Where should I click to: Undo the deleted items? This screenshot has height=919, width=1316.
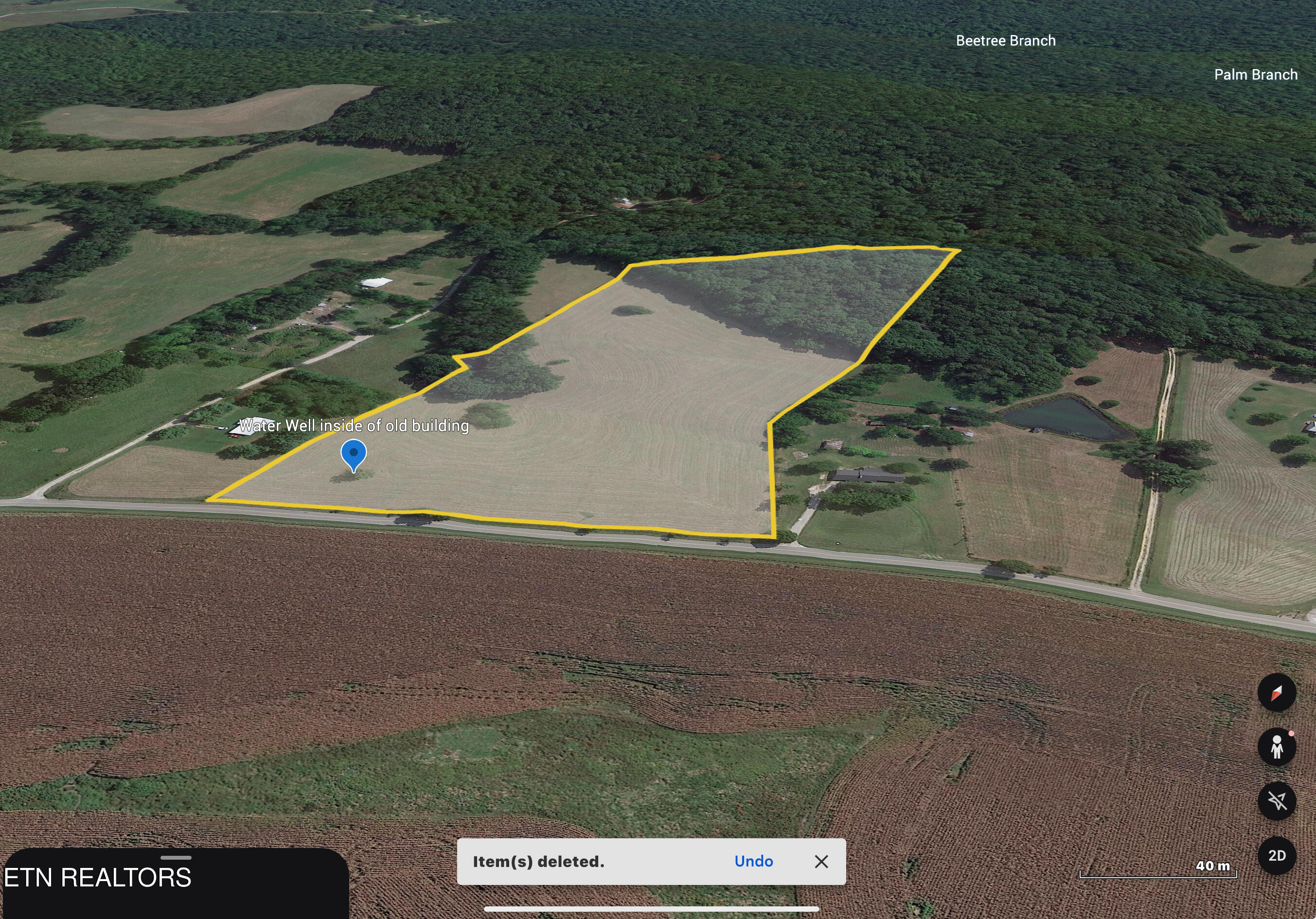[x=753, y=861]
